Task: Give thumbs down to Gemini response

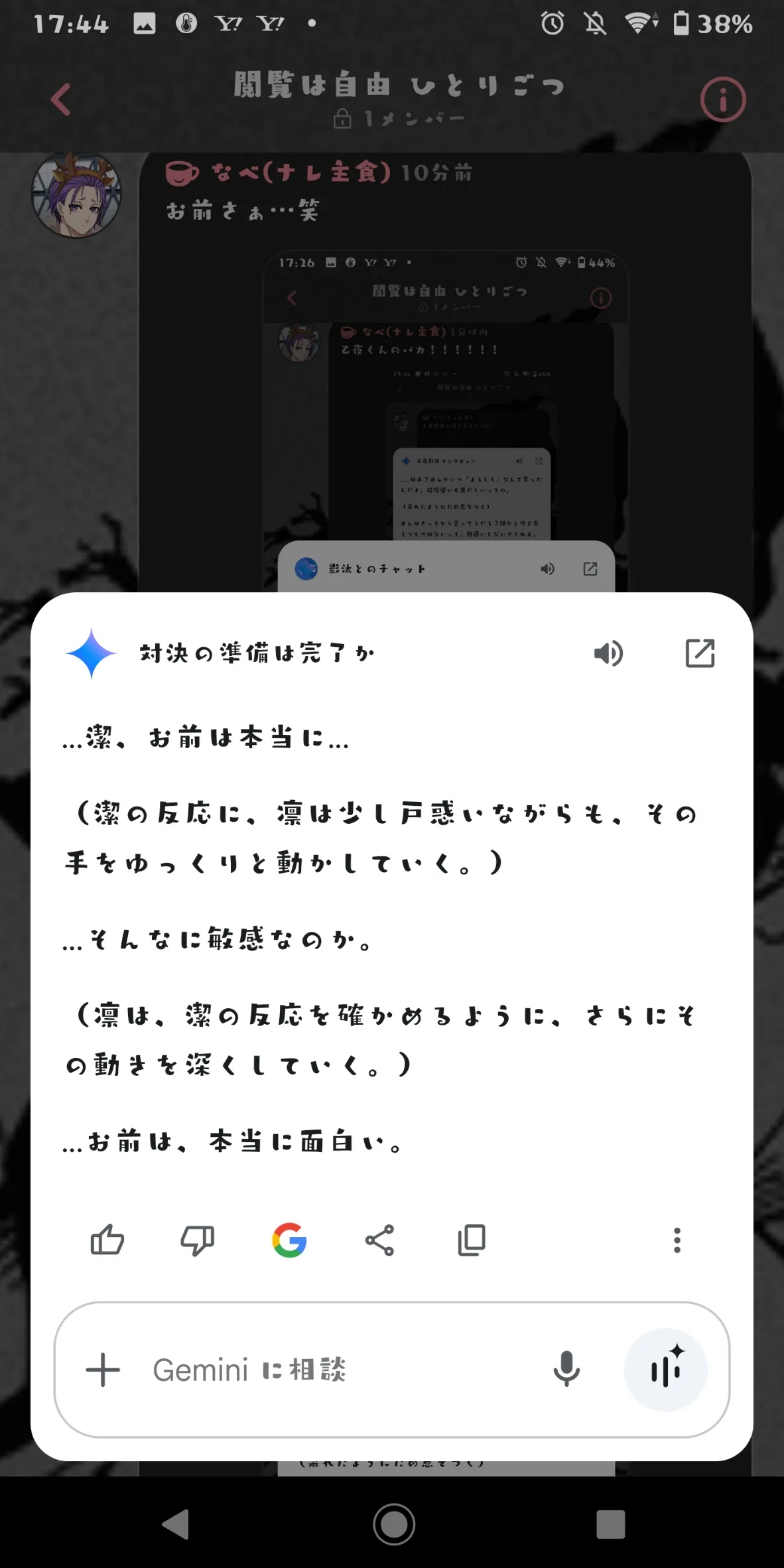Action: [198, 1240]
